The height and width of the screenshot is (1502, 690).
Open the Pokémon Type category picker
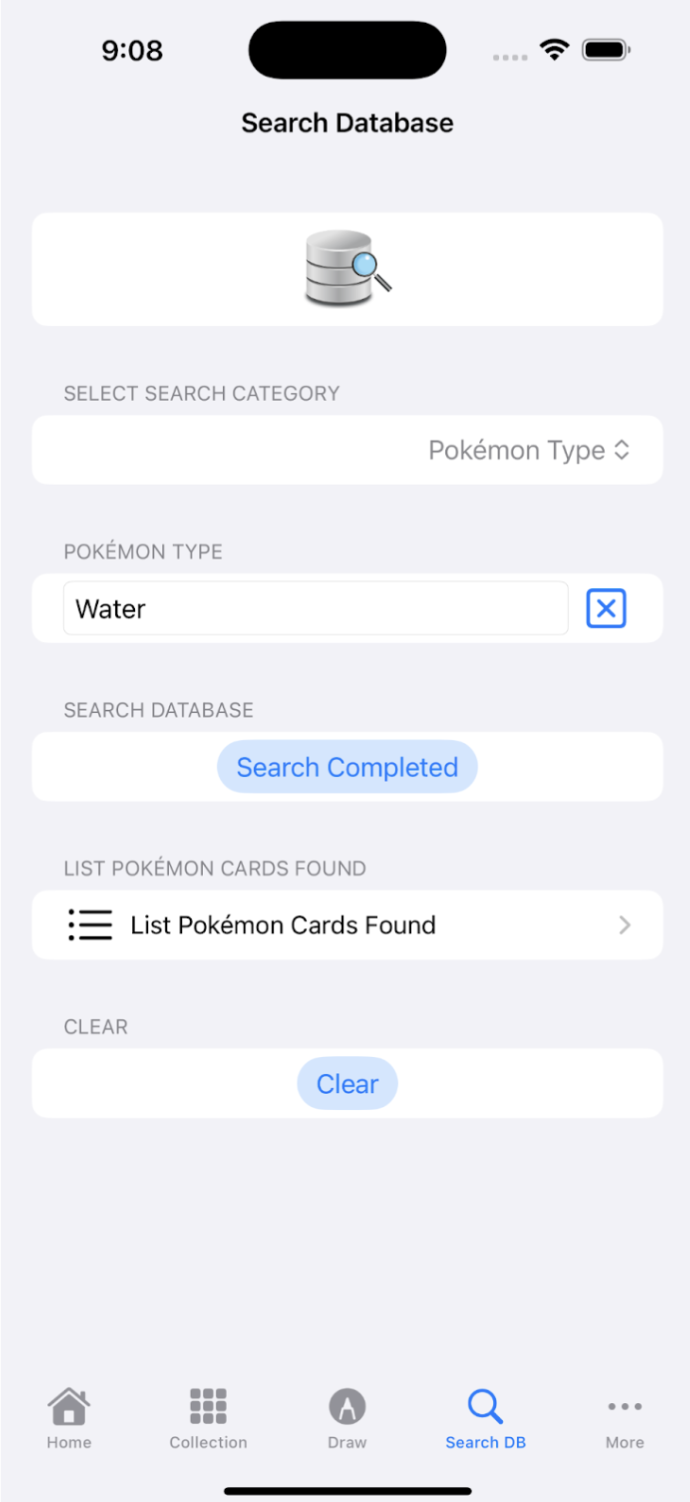click(x=529, y=451)
